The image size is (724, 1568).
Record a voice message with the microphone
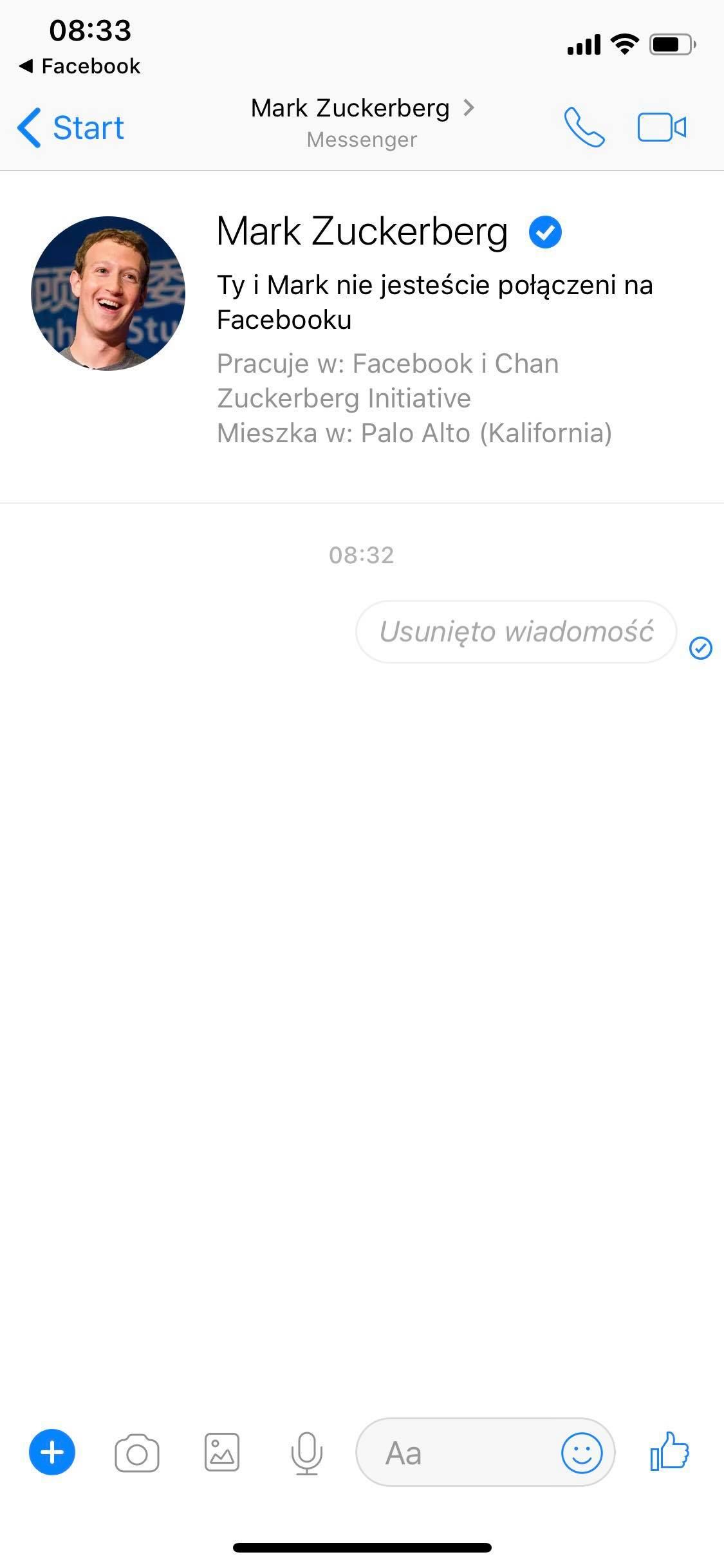(307, 1453)
